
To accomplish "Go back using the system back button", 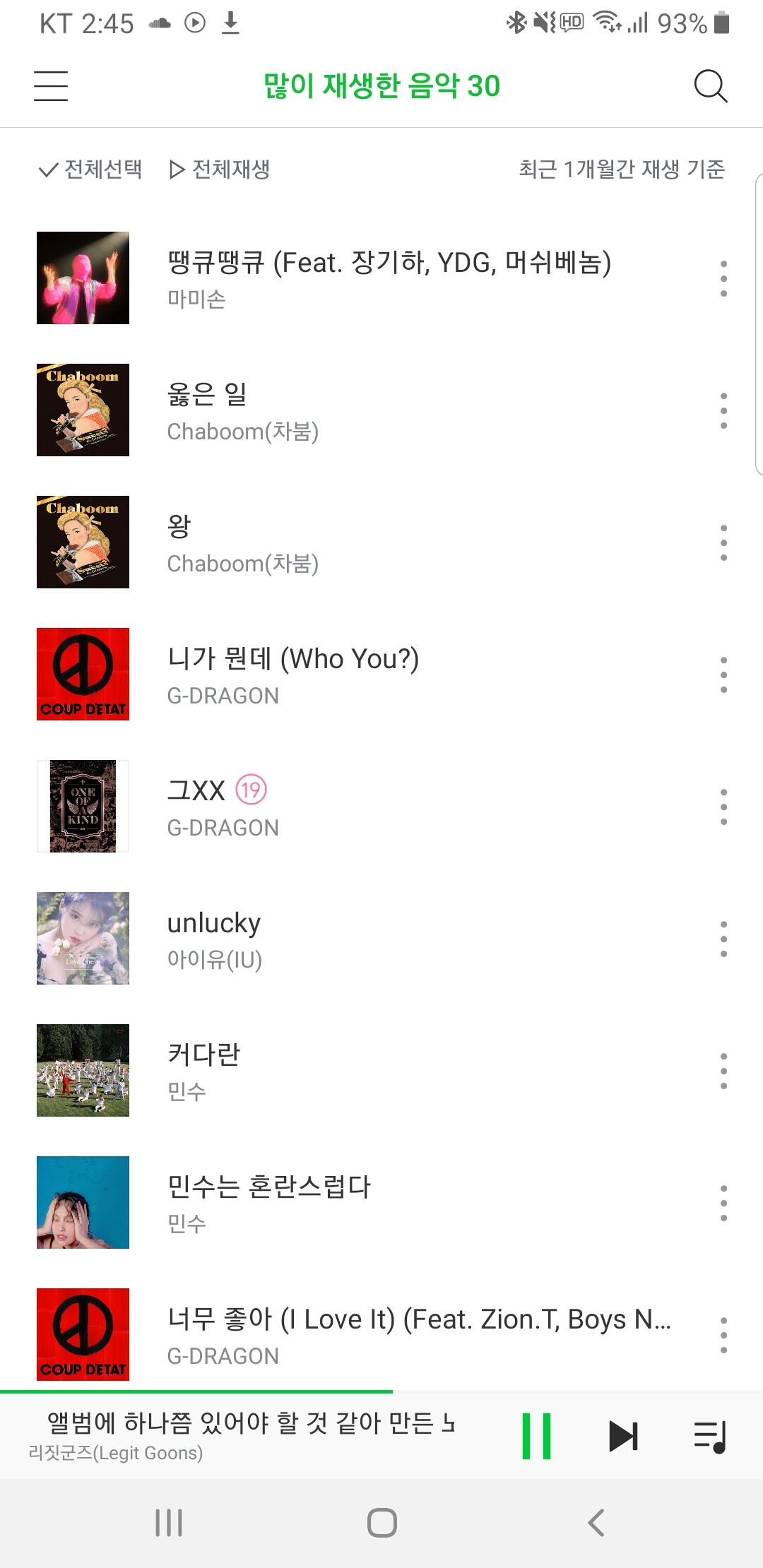I will [x=596, y=1523].
